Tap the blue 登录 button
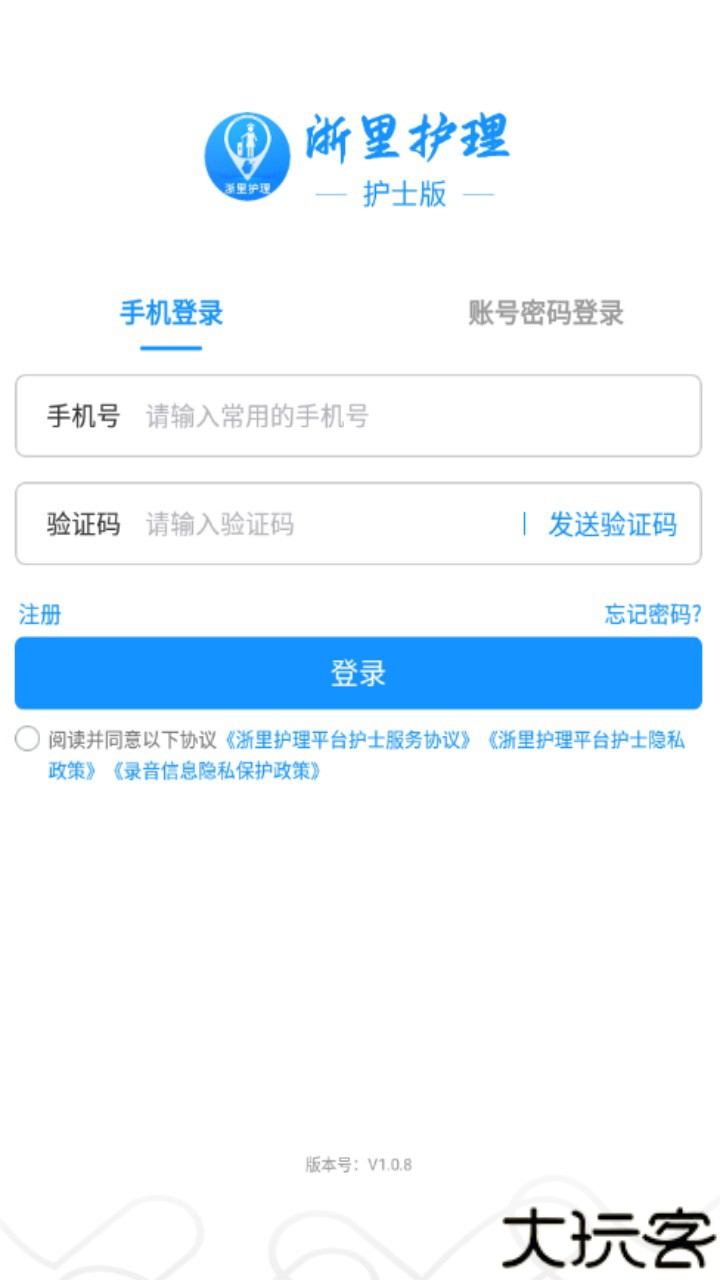 (358, 673)
